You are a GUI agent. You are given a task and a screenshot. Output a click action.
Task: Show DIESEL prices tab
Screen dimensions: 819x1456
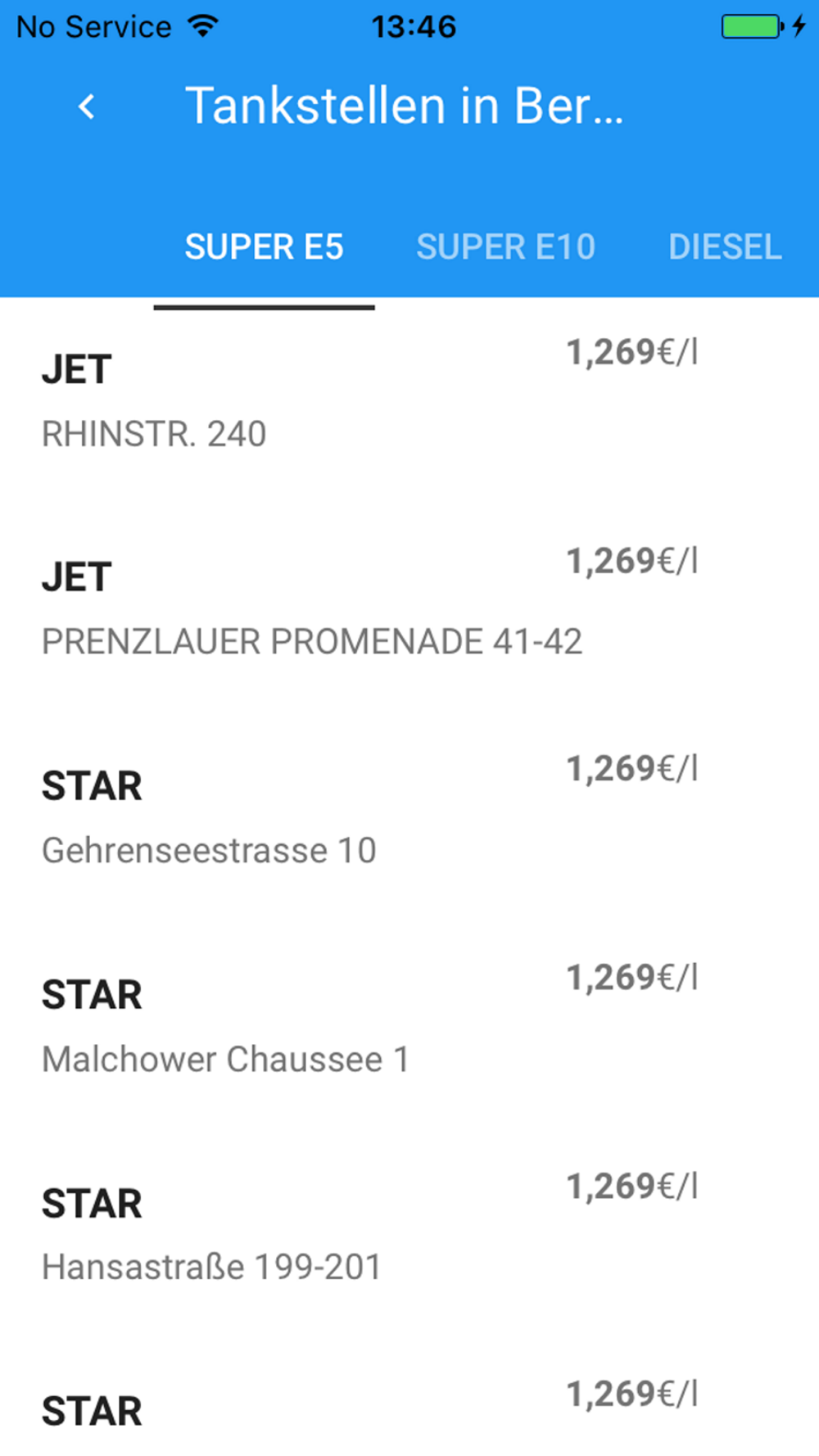pyautogui.click(x=725, y=246)
